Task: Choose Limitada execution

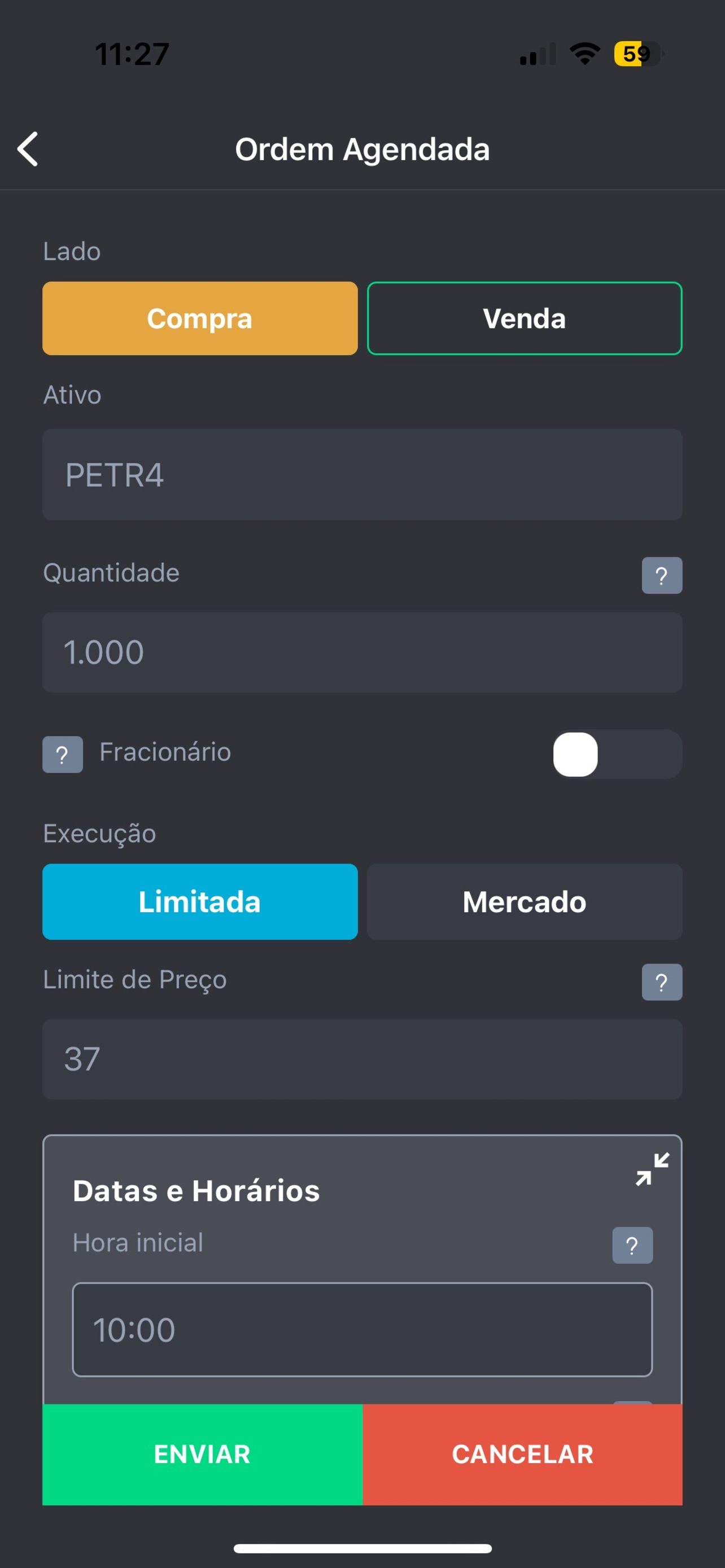Action: 200,901
